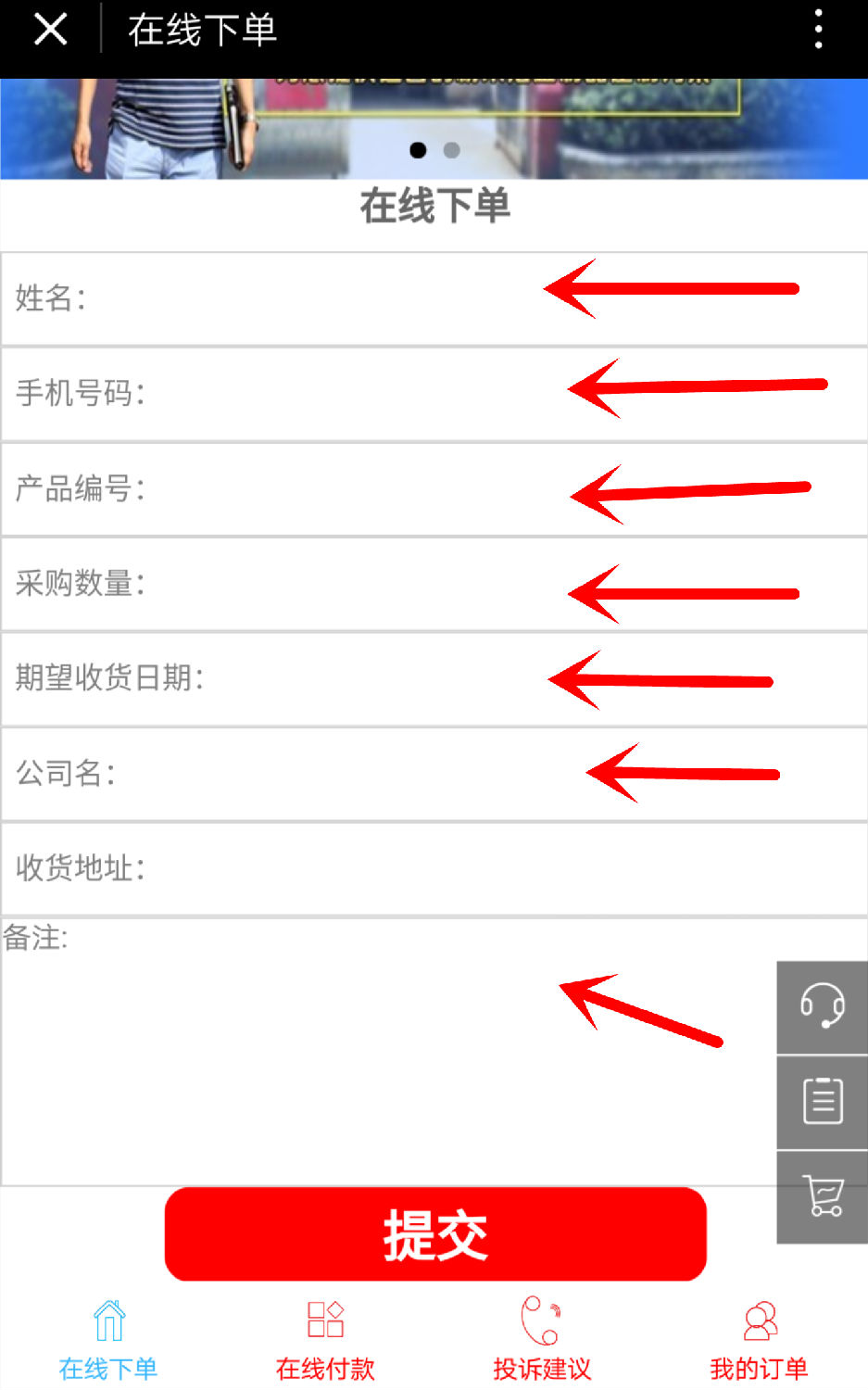Image resolution: width=868 pixels, height=1390 pixels.
Task: Close the 在线下单 page
Action: (50, 30)
